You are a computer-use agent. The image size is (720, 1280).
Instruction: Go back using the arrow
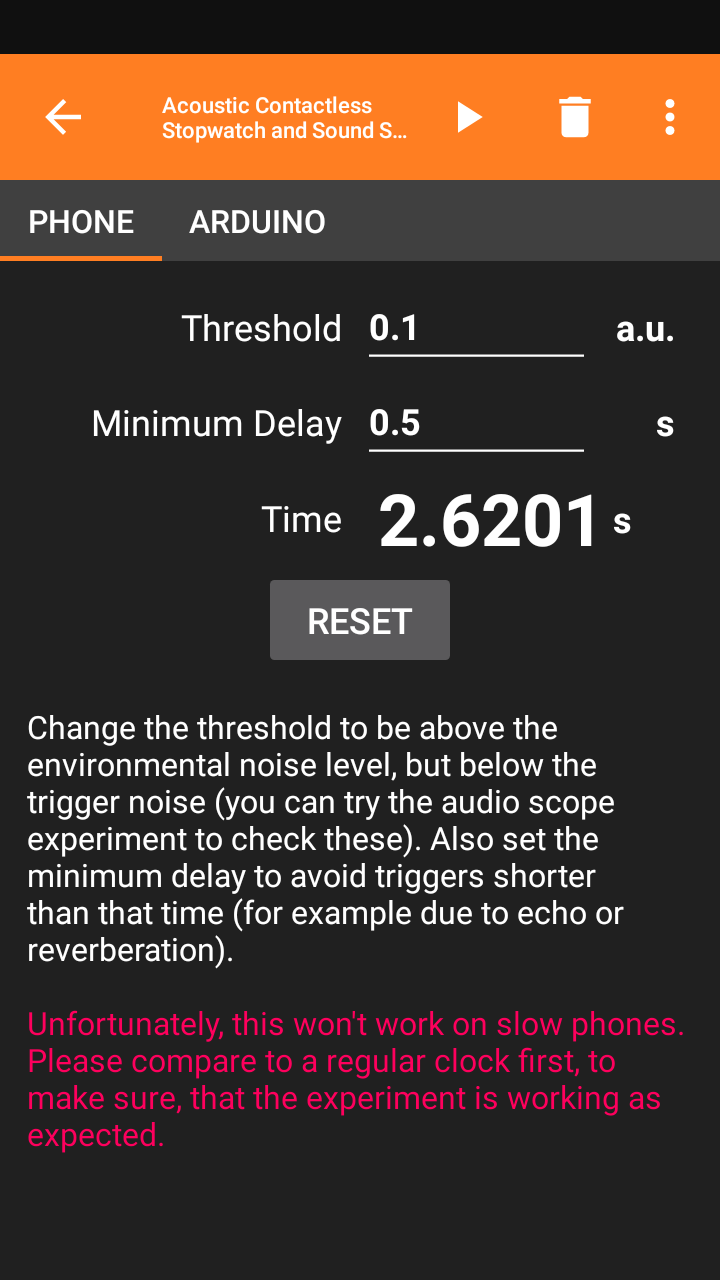tap(63, 118)
